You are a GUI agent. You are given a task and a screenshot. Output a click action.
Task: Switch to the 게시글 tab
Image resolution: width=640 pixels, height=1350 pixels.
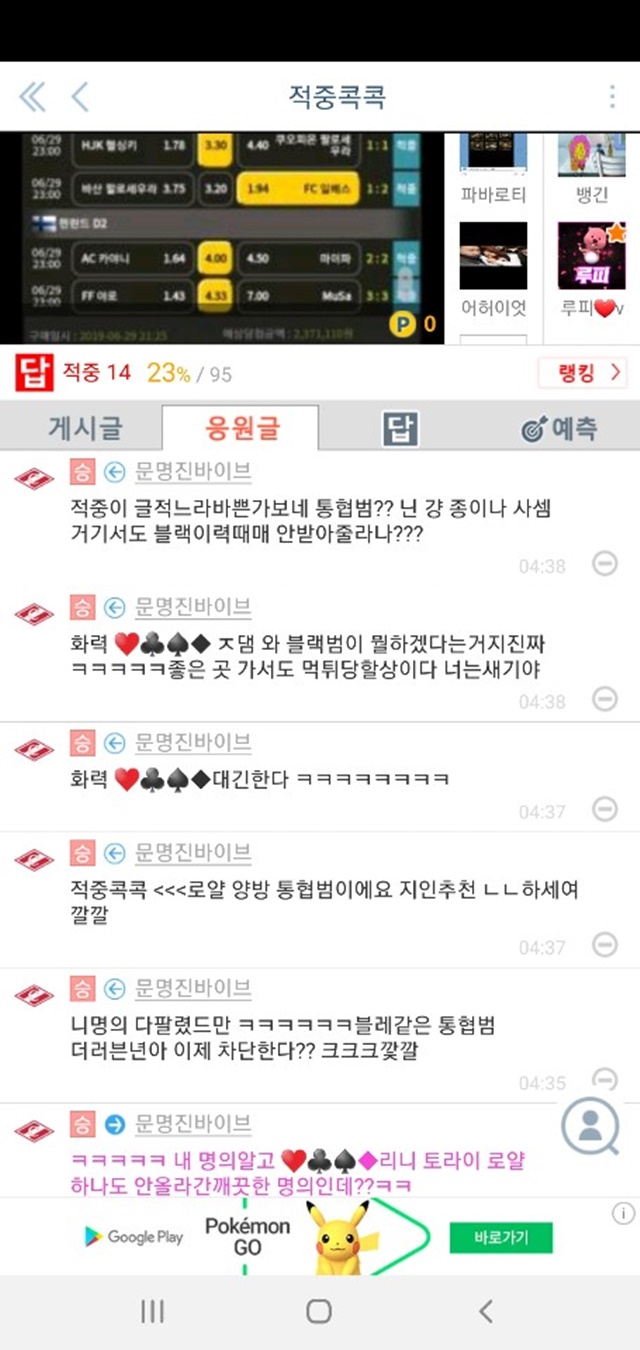click(85, 429)
